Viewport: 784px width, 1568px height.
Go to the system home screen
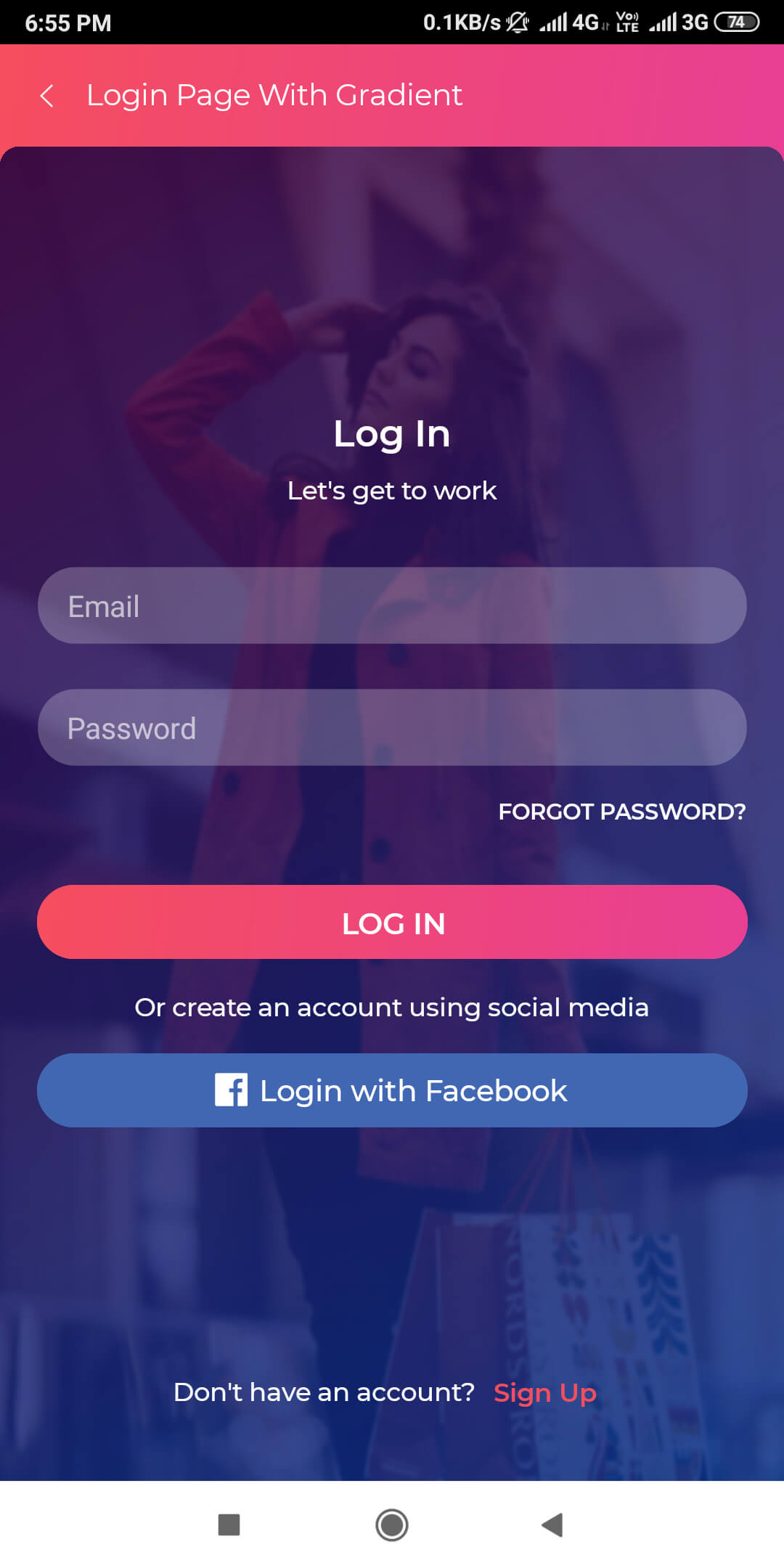coord(392,1524)
